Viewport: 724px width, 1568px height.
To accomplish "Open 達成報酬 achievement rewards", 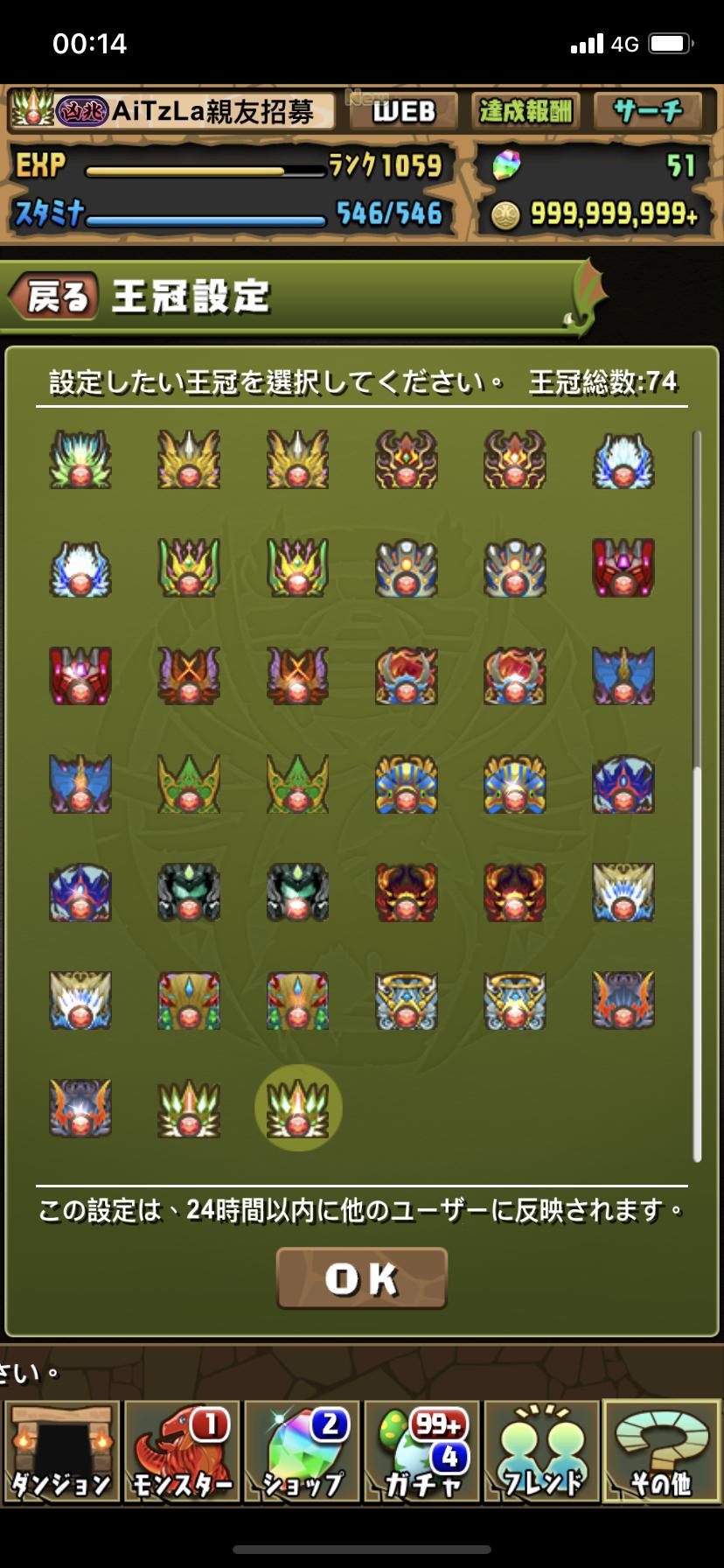I will pyautogui.click(x=525, y=111).
